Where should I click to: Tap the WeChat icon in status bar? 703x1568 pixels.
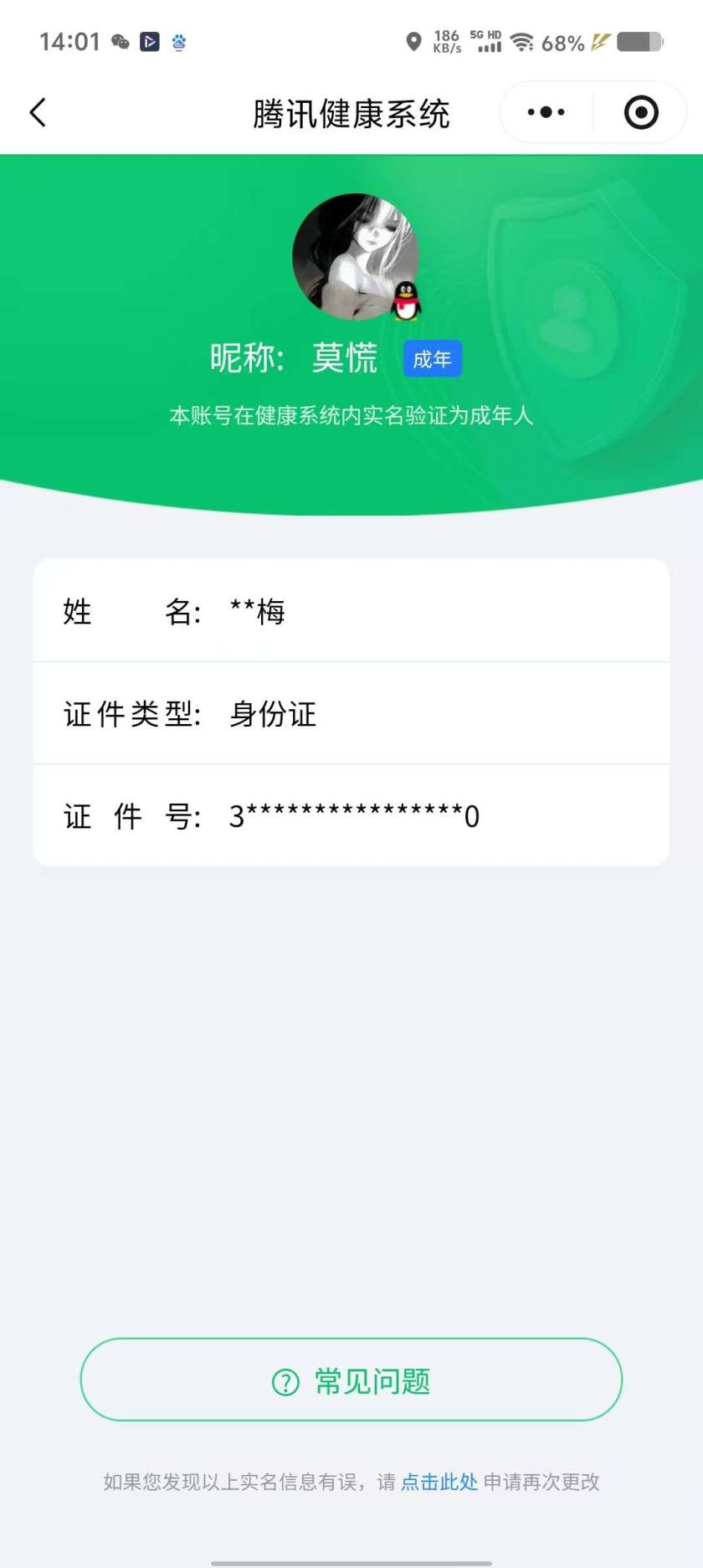coord(117,42)
